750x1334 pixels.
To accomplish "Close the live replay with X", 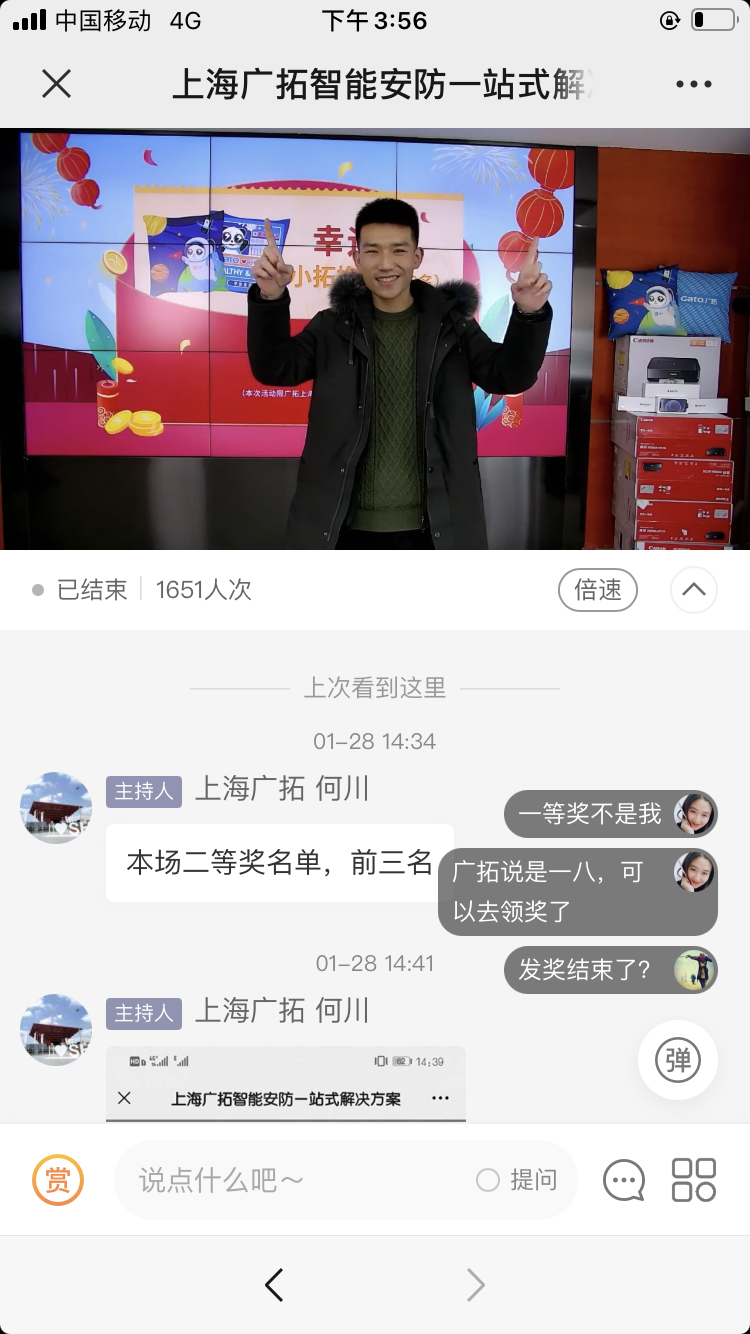I will (x=56, y=84).
